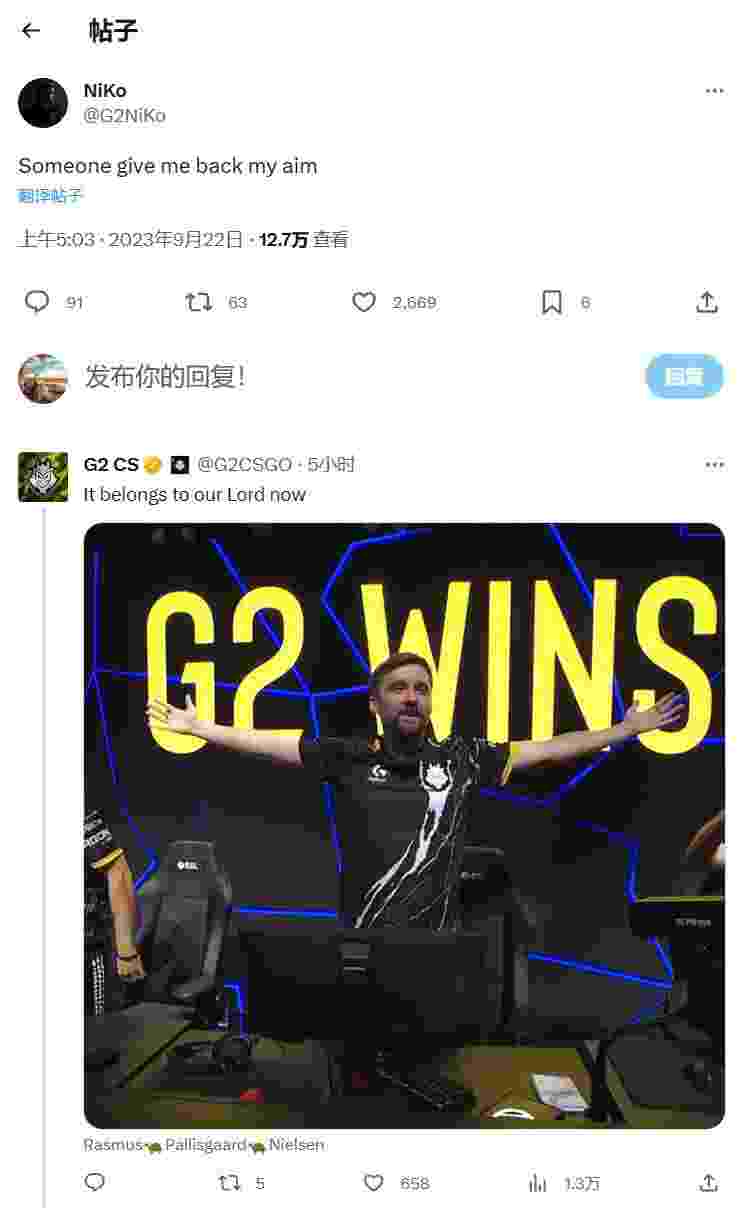Reply to NiKo's post via comment icon

(x=37, y=302)
